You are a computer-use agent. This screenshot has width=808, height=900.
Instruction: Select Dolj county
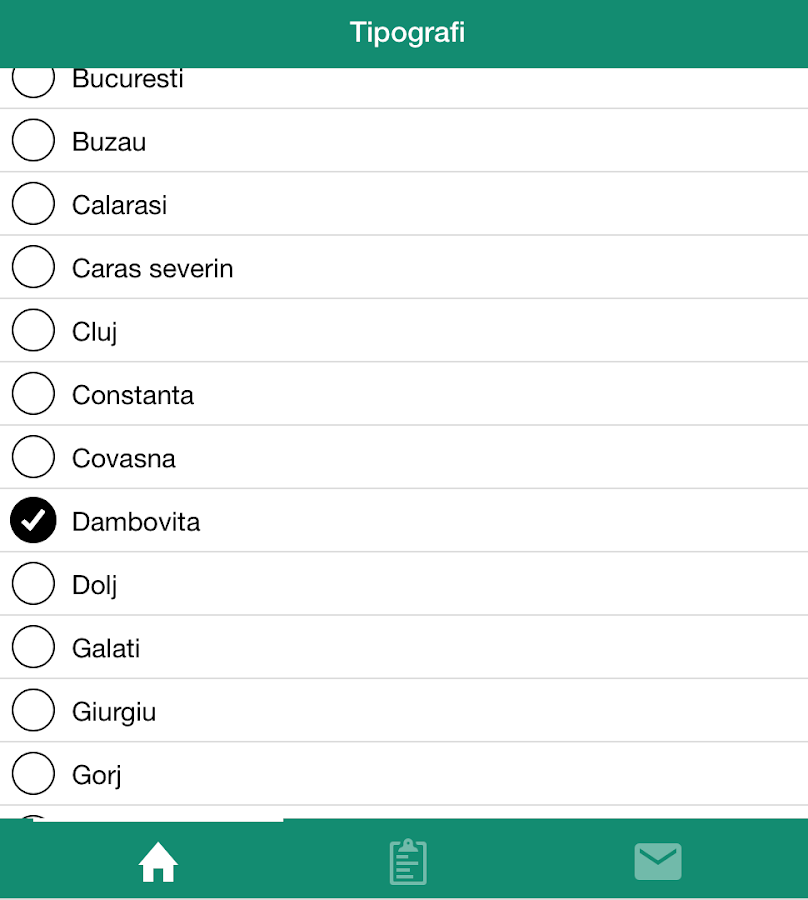33,583
